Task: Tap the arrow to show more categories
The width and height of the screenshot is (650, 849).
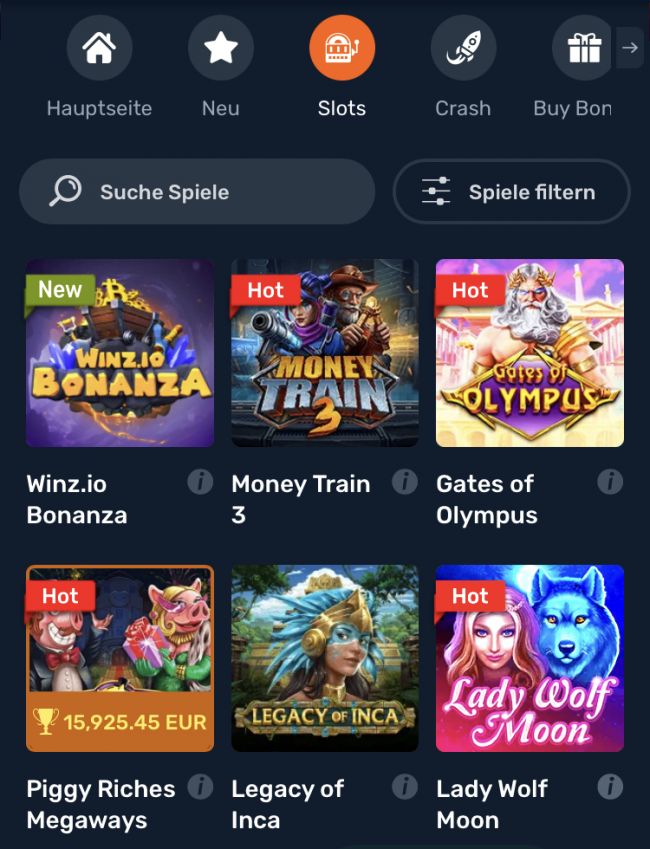Action: pos(629,47)
